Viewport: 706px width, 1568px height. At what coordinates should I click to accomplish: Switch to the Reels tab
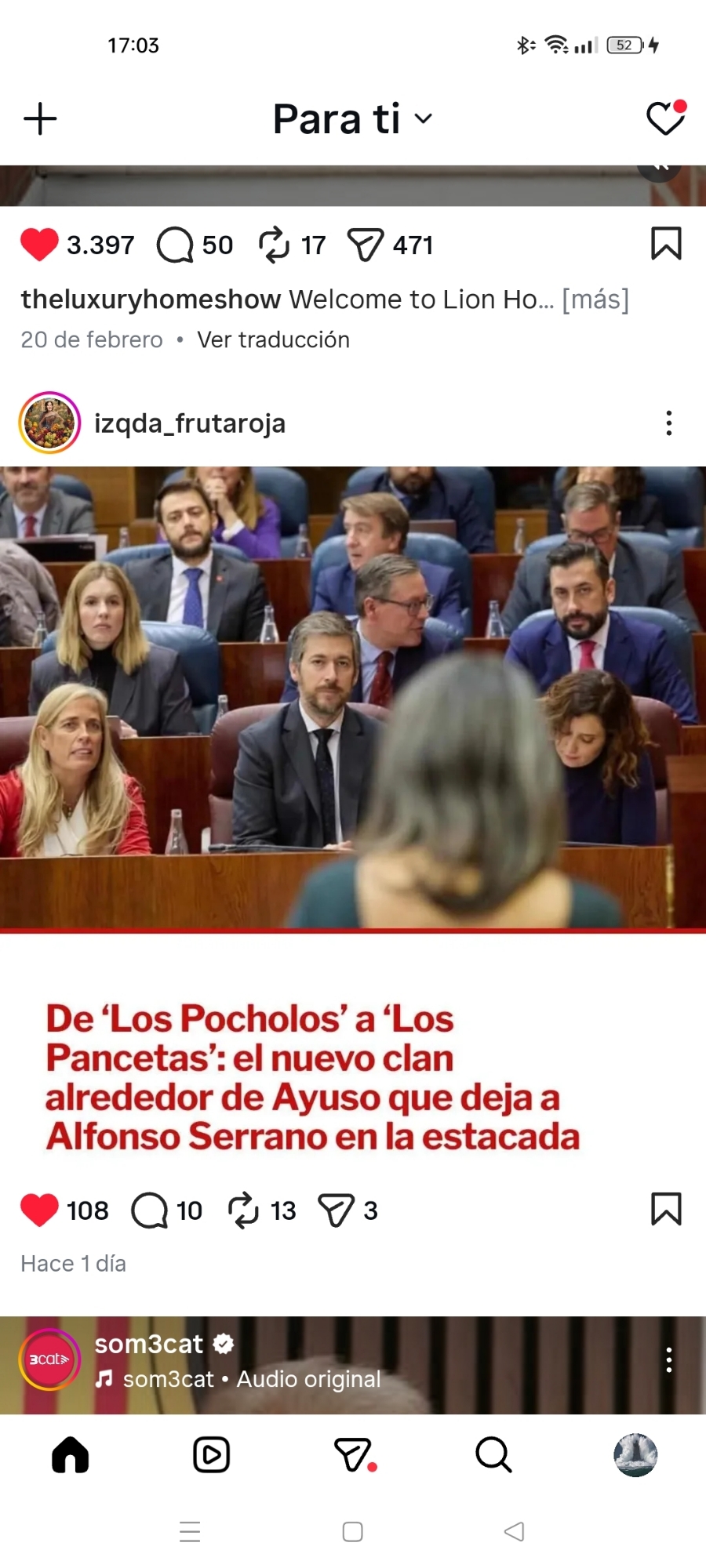[211, 1455]
